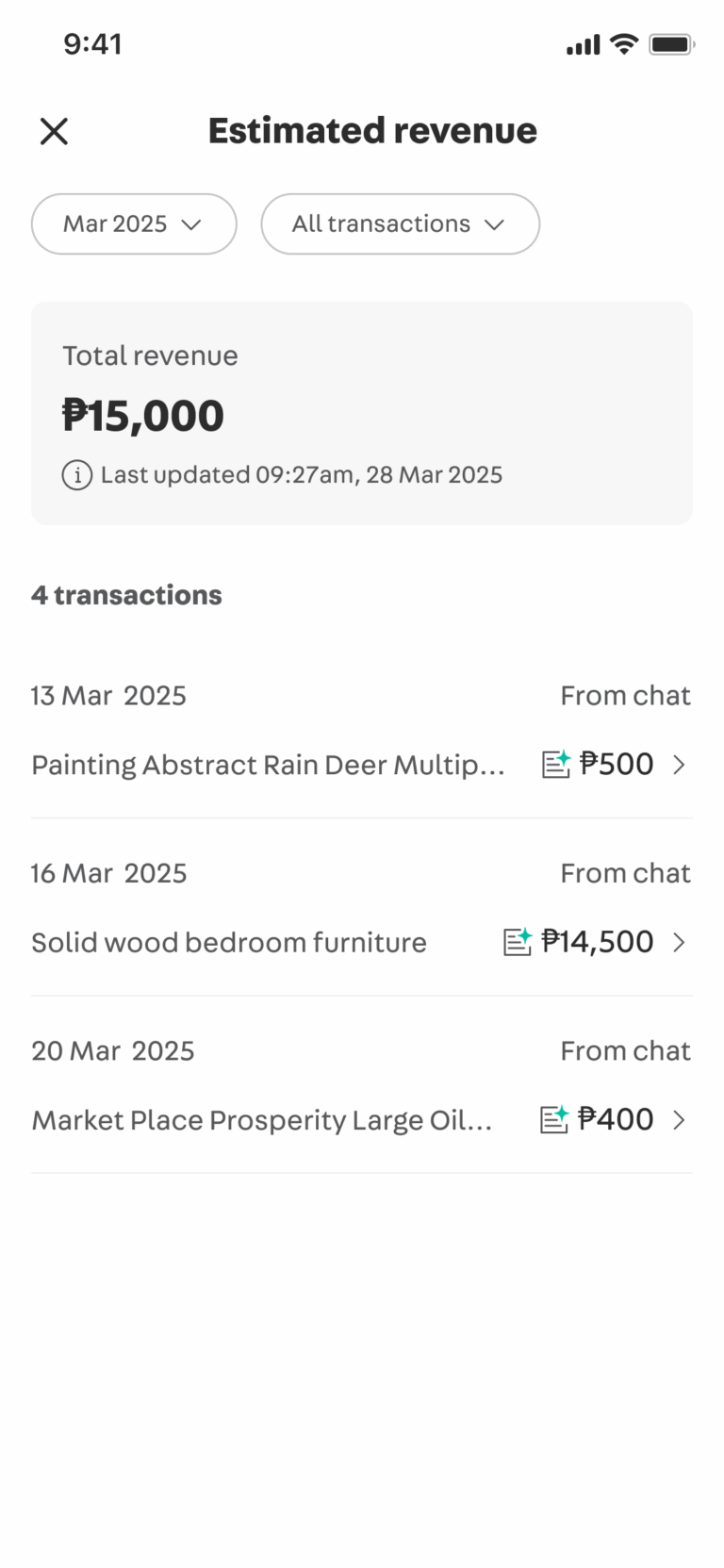The image size is (724, 1568).
Task: View the Solid wood bedroom furniture transaction
Action: point(362,907)
